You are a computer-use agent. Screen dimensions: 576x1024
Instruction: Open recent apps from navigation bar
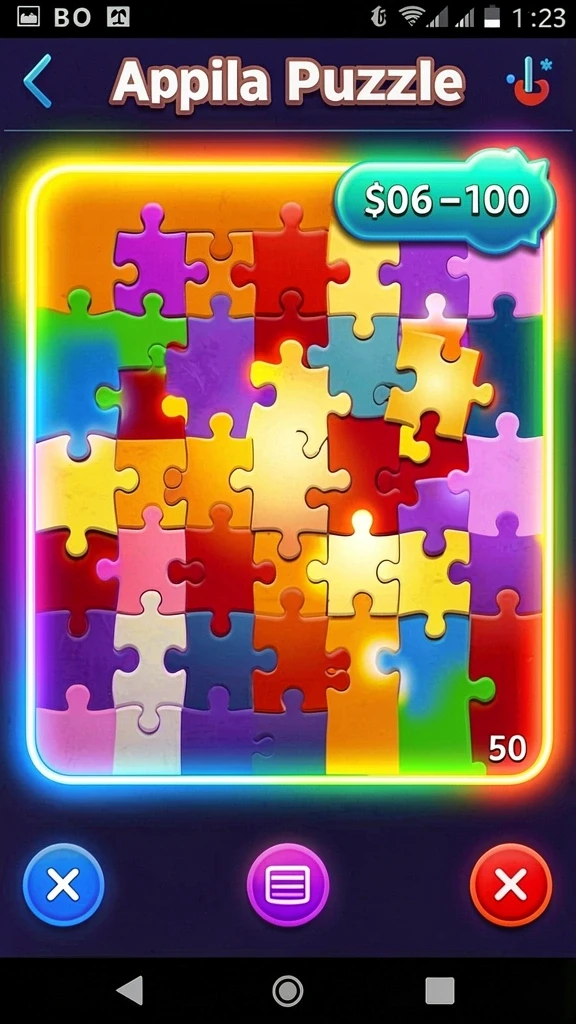[440, 991]
